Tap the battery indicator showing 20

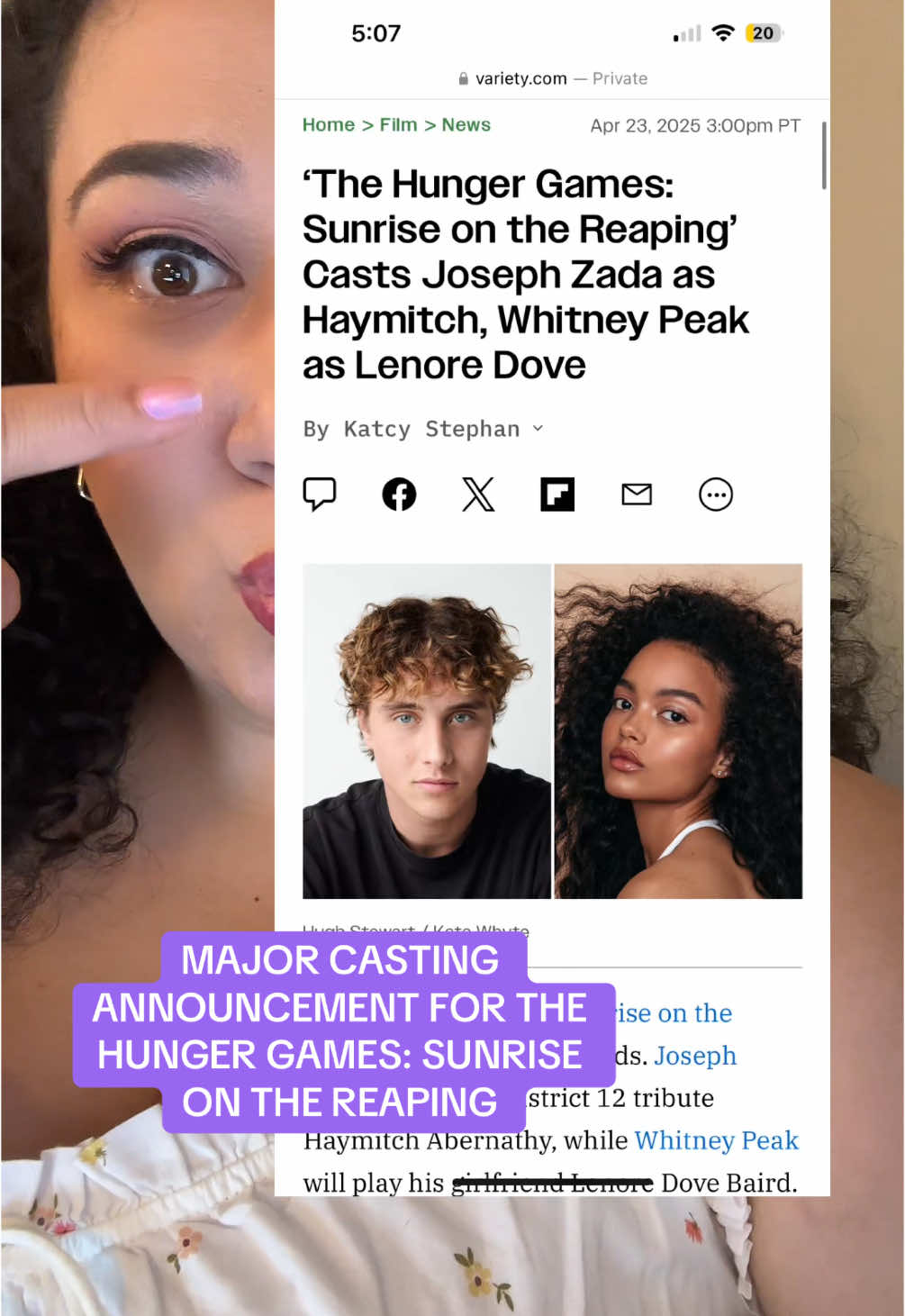click(763, 32)
